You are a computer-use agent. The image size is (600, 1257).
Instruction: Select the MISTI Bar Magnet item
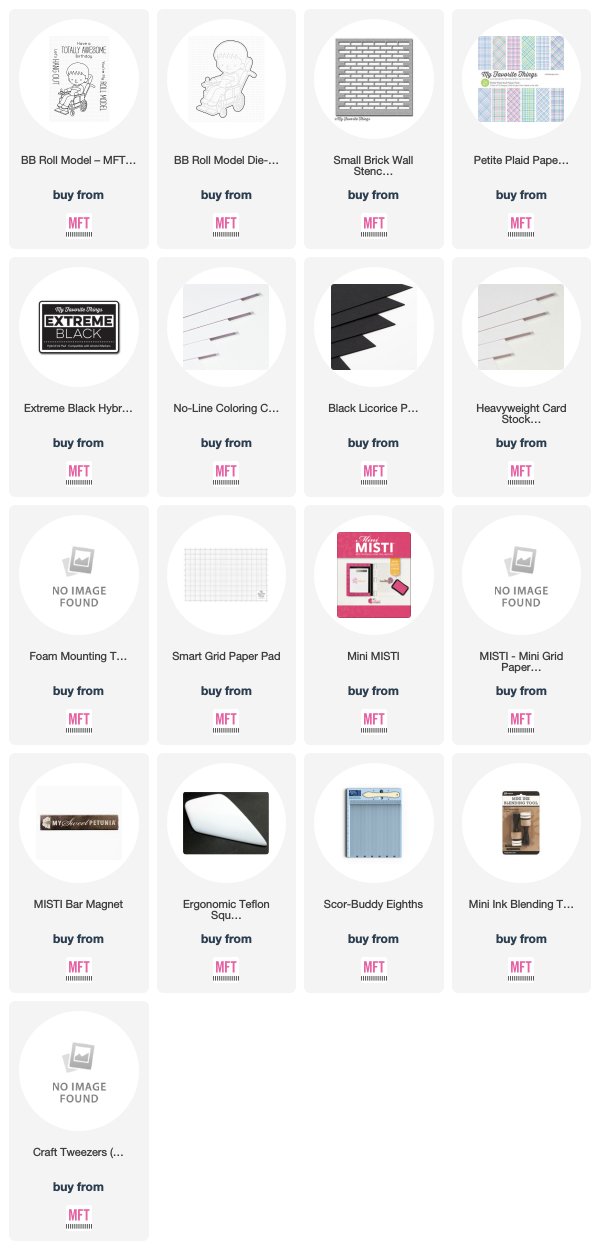point(79,873)
